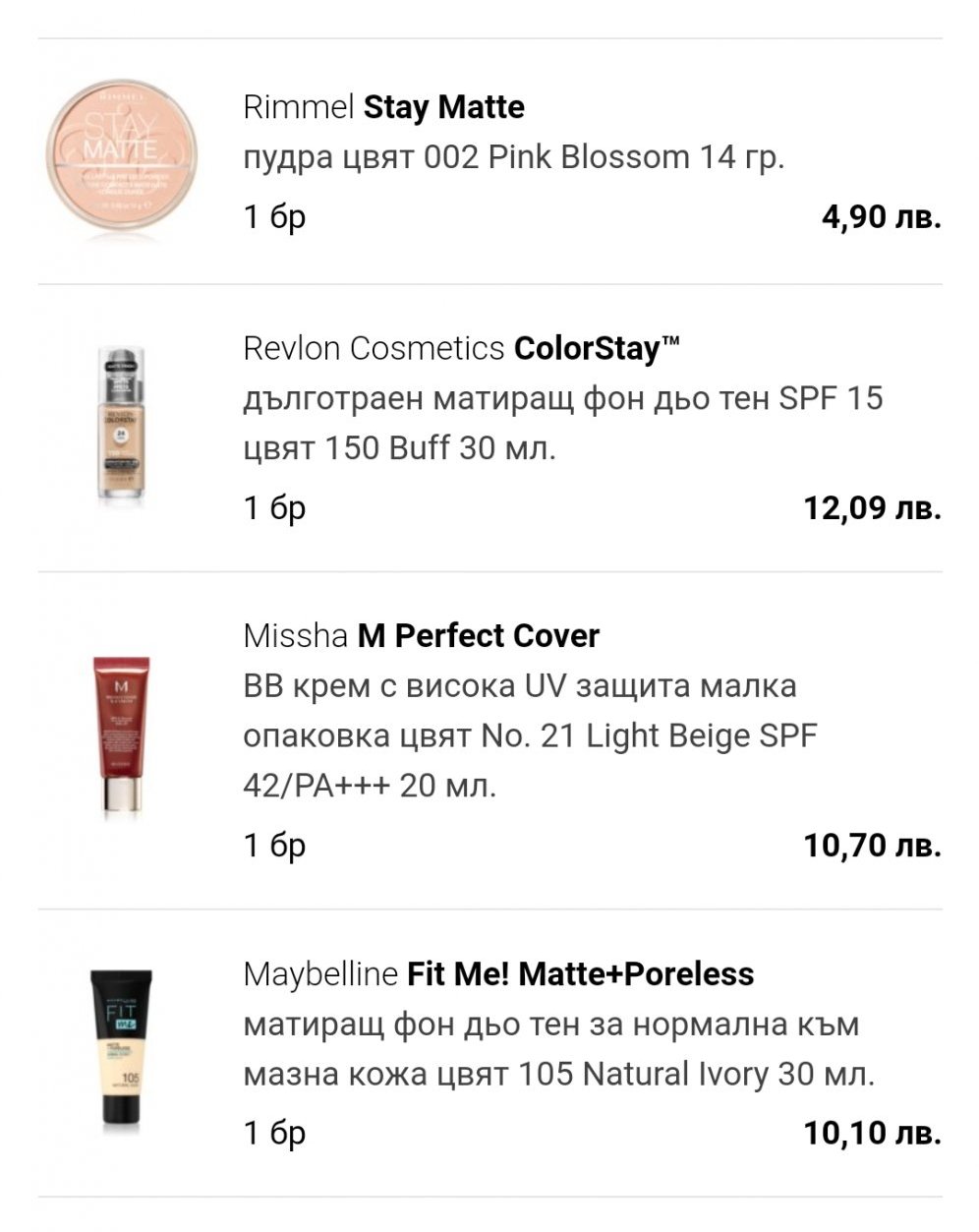Viewport: 979px width, 1232px height.
Task: Open the Revlon ColorStay foundation item
Action: (x=461, y=348)
